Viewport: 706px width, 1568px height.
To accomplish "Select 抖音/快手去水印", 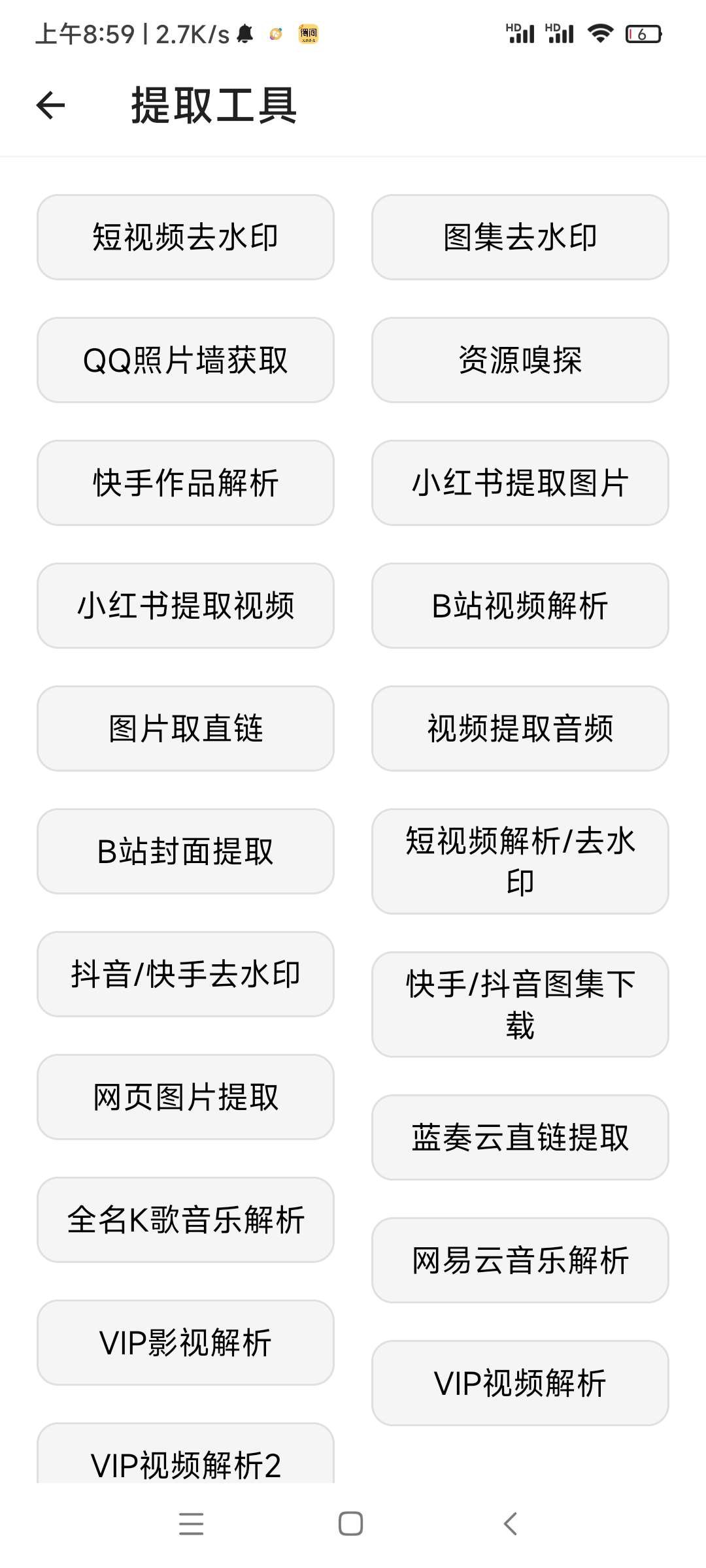I will (x=186, y=974).
